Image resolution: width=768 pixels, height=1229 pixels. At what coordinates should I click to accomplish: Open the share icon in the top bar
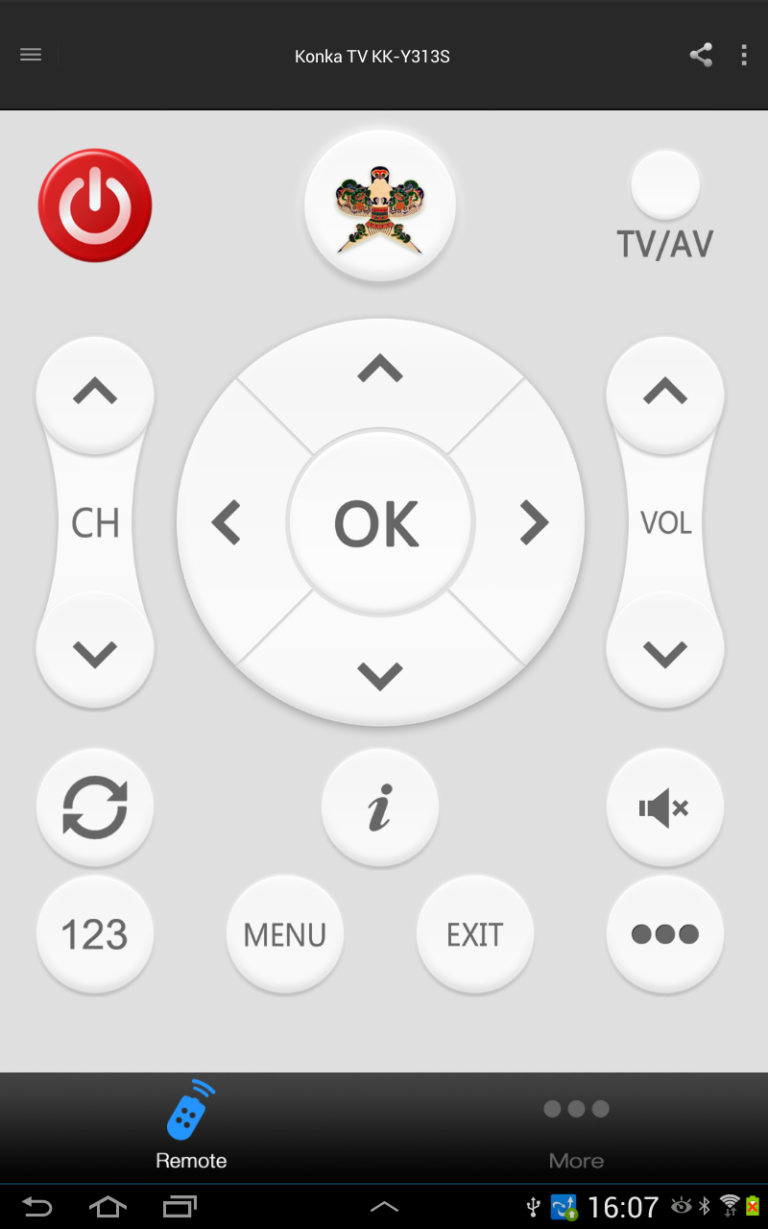[x=700, y=55]
